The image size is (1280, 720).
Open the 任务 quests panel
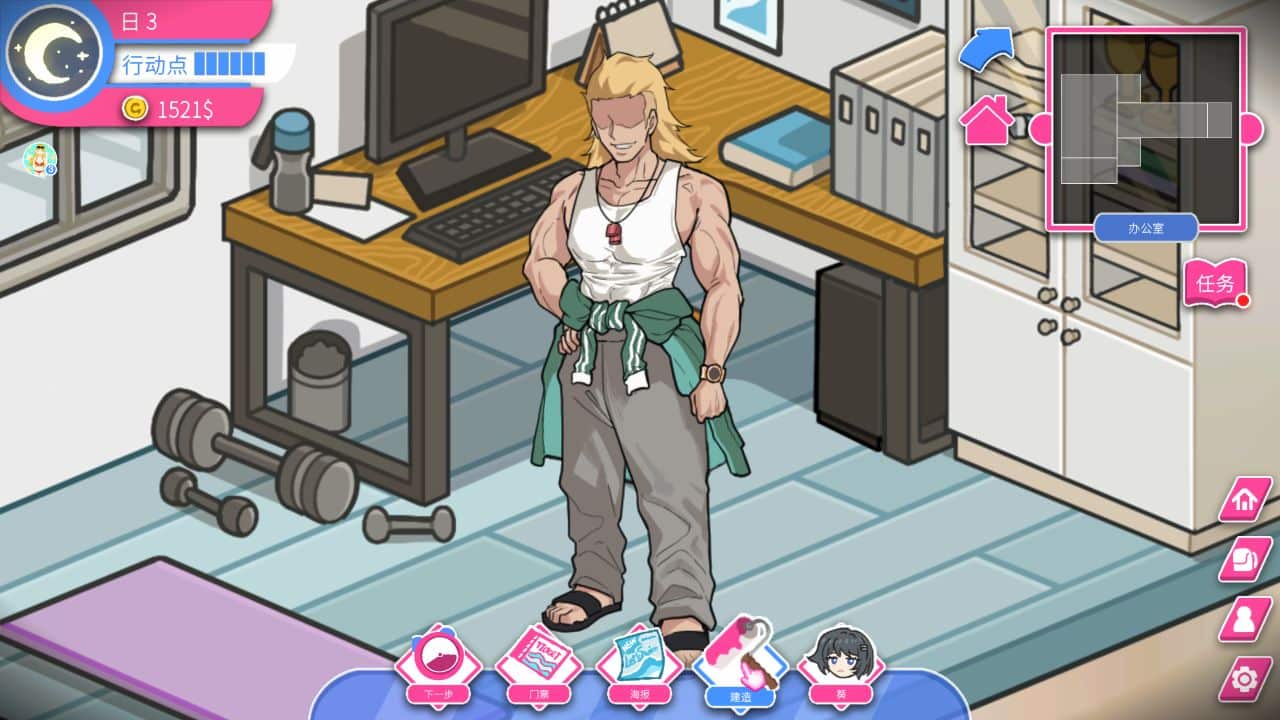point(1215,283)
